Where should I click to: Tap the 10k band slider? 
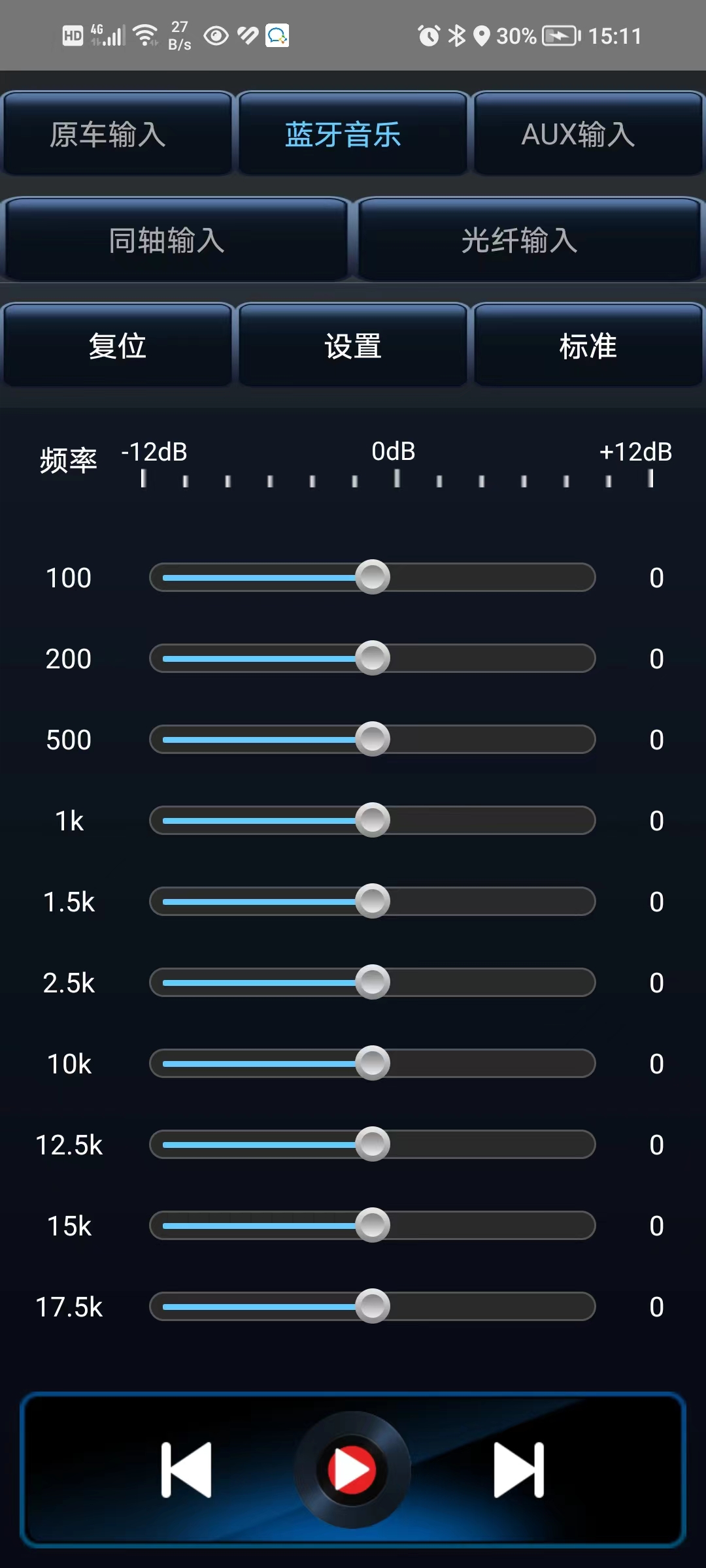coord(373,1064)
